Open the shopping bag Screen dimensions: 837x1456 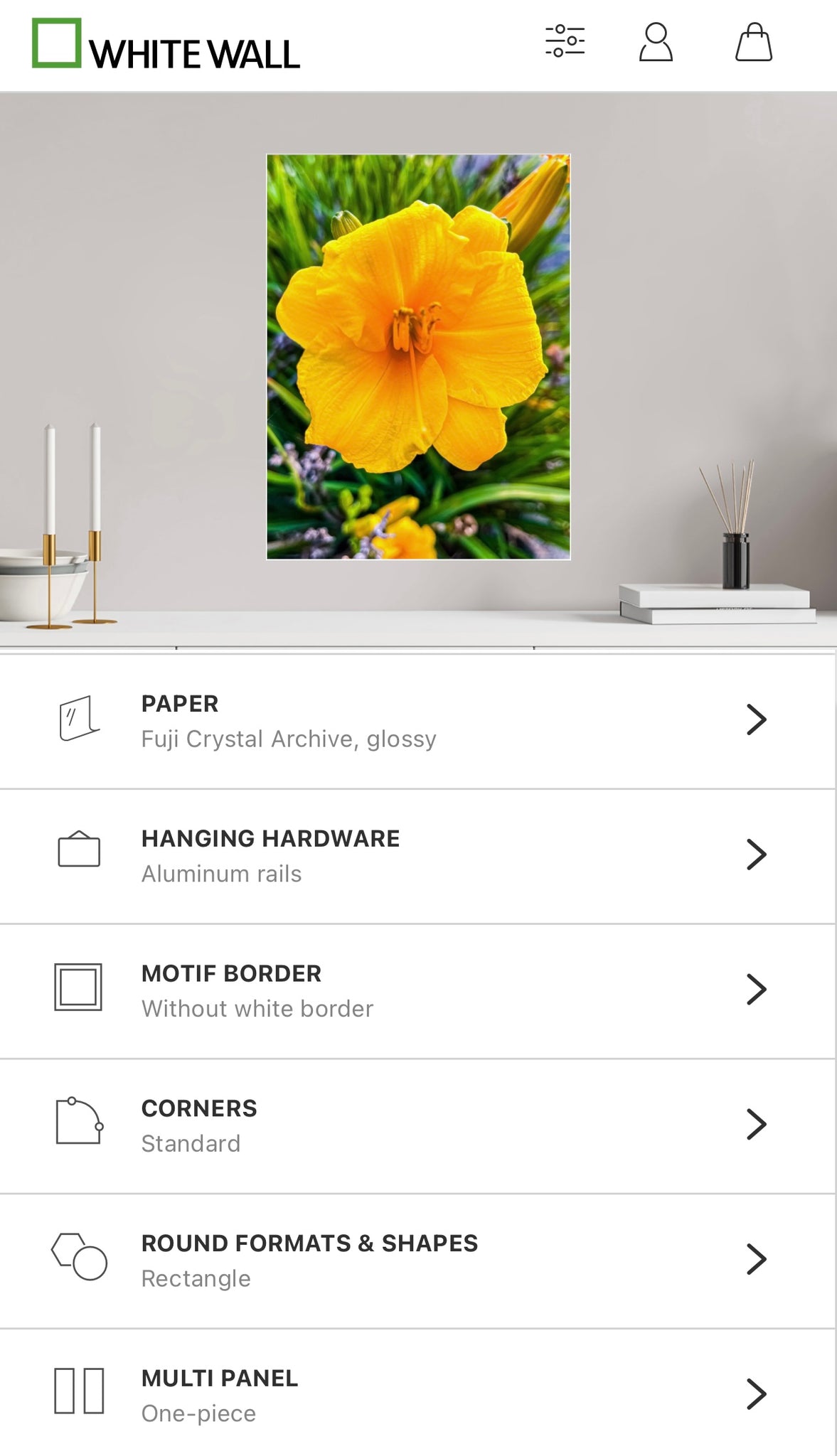753,42
